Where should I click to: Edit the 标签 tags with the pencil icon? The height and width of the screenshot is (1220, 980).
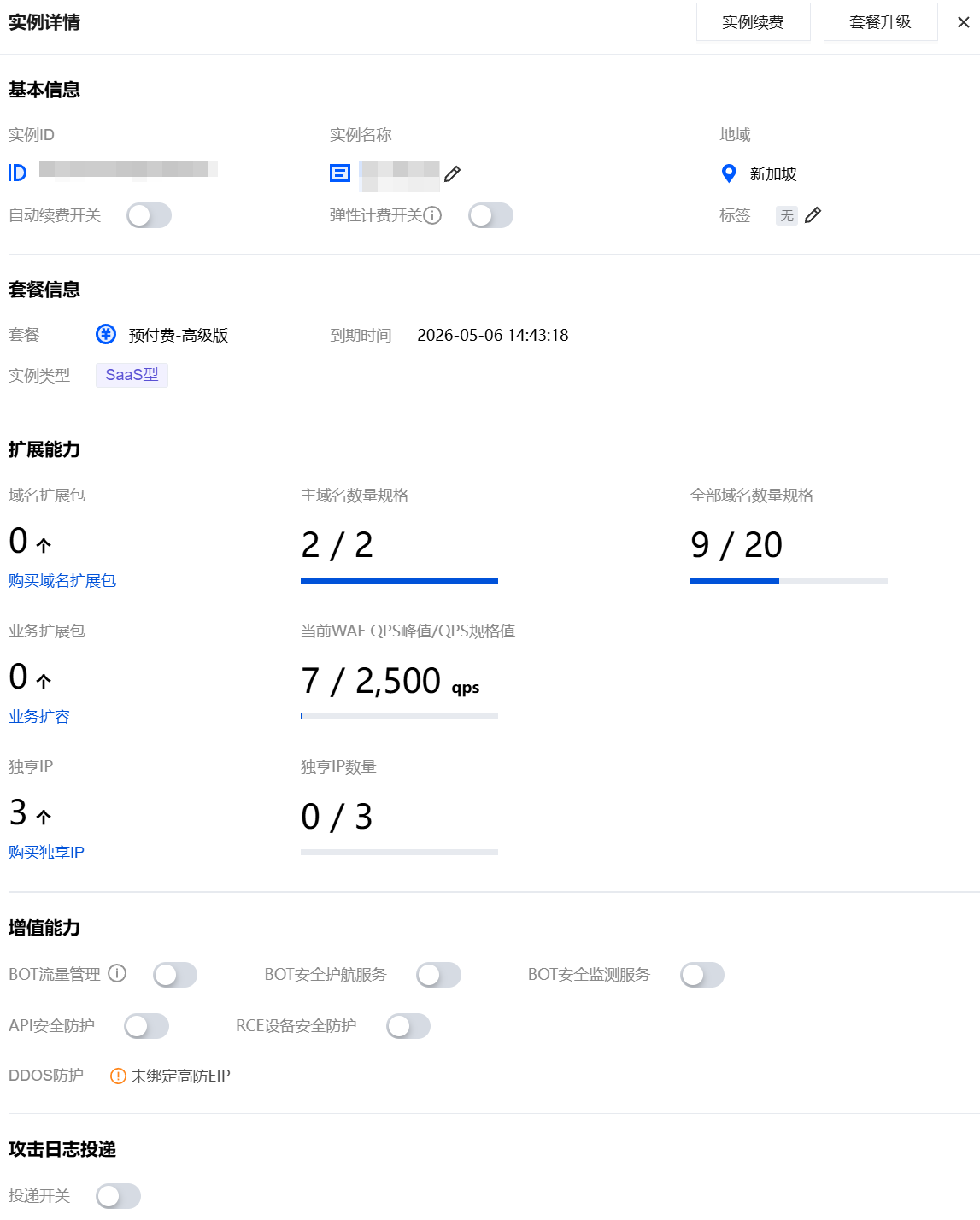point(813,215)
